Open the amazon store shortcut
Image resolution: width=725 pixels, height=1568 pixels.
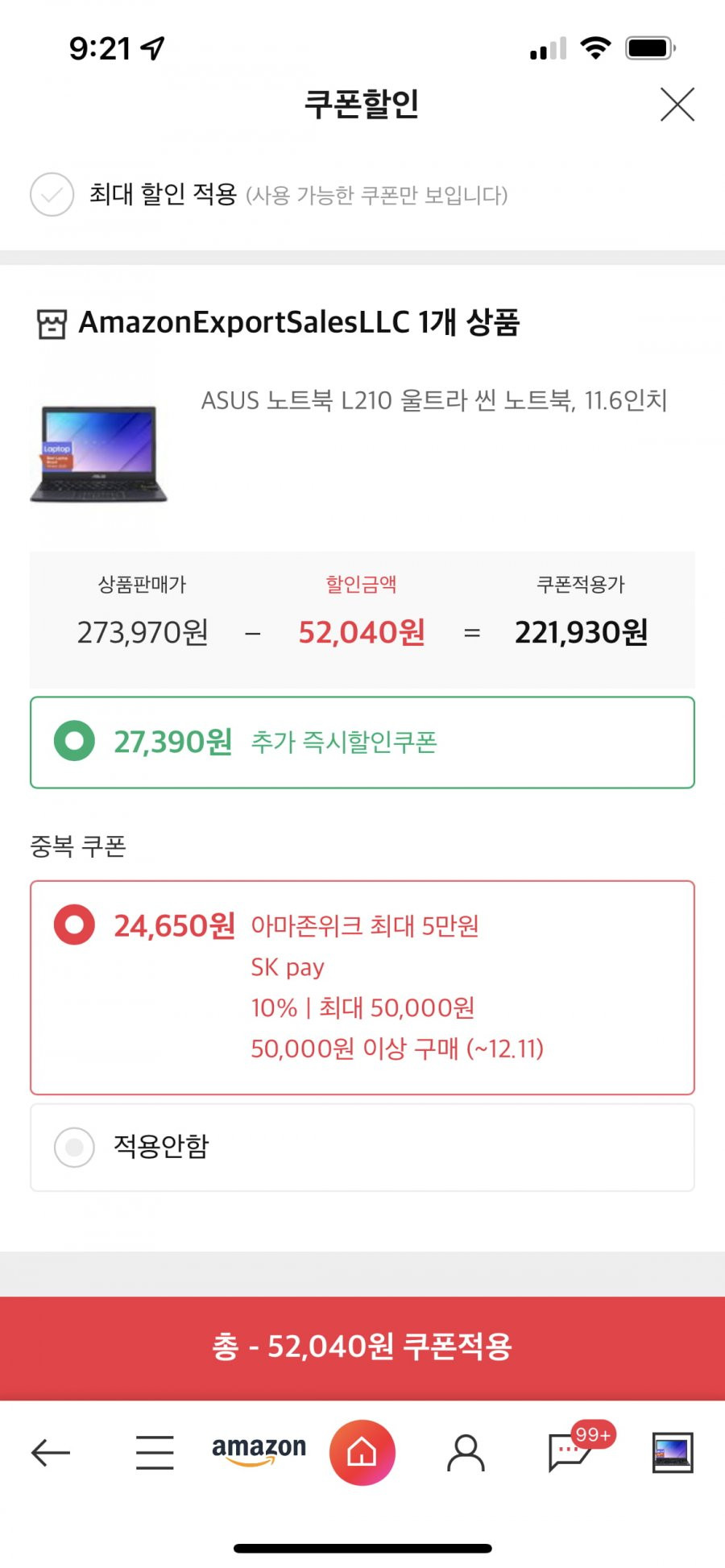[x=259, y=1451]
